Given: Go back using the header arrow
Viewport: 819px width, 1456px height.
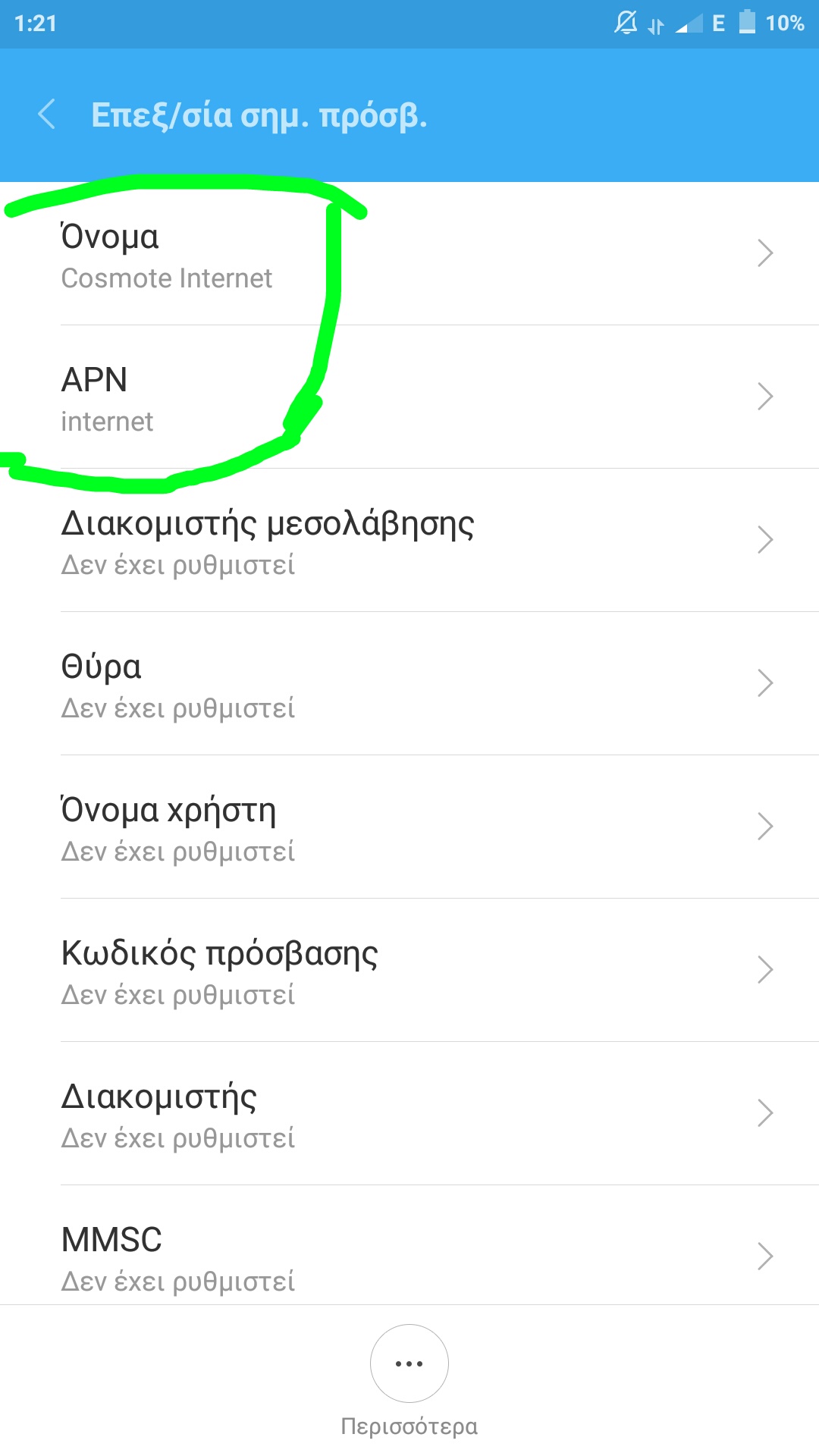Looking at the screenshot, I should [47, 115].
